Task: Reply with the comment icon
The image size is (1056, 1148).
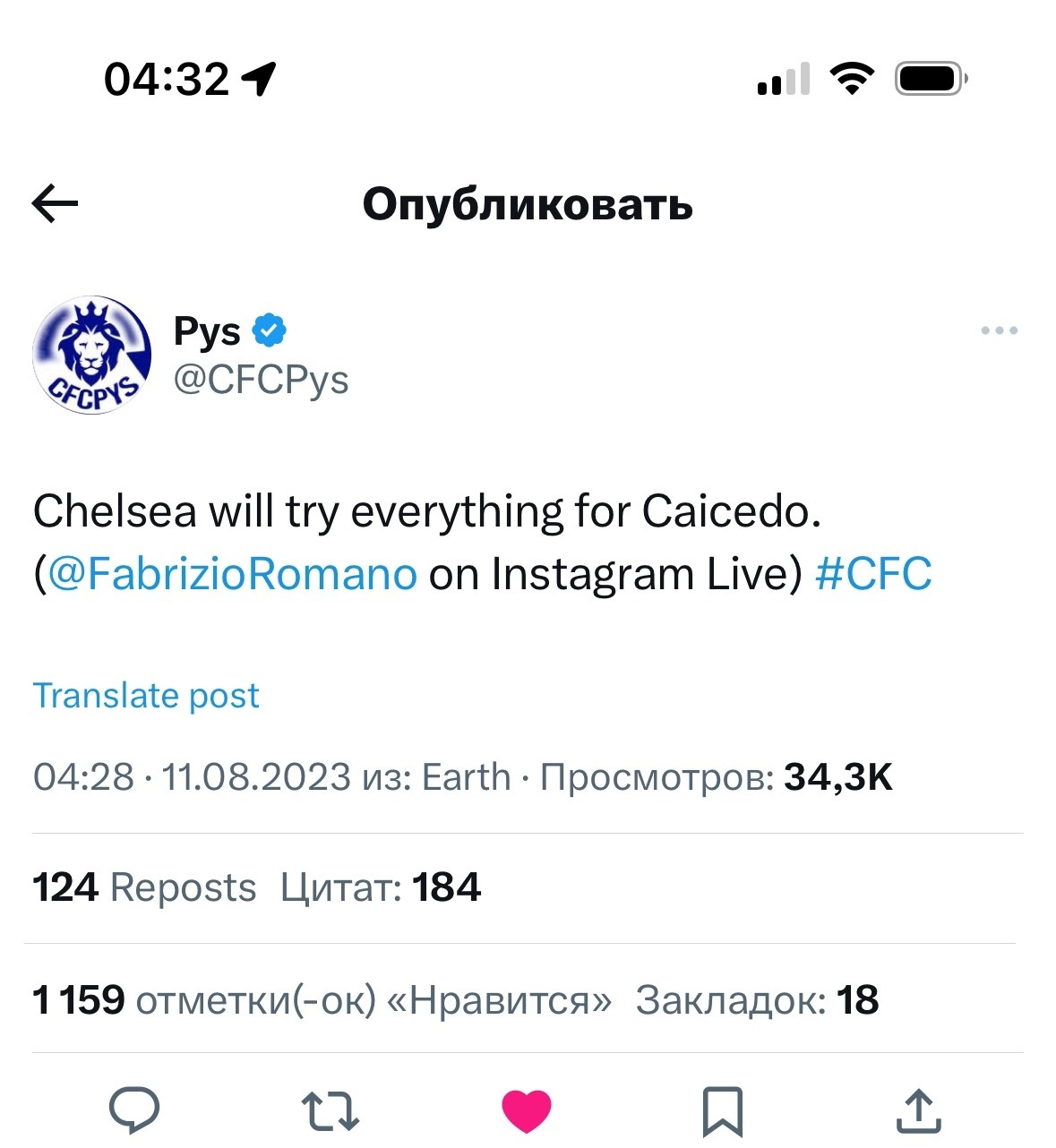Action: pyautogui.click(x=134, y=1110)
